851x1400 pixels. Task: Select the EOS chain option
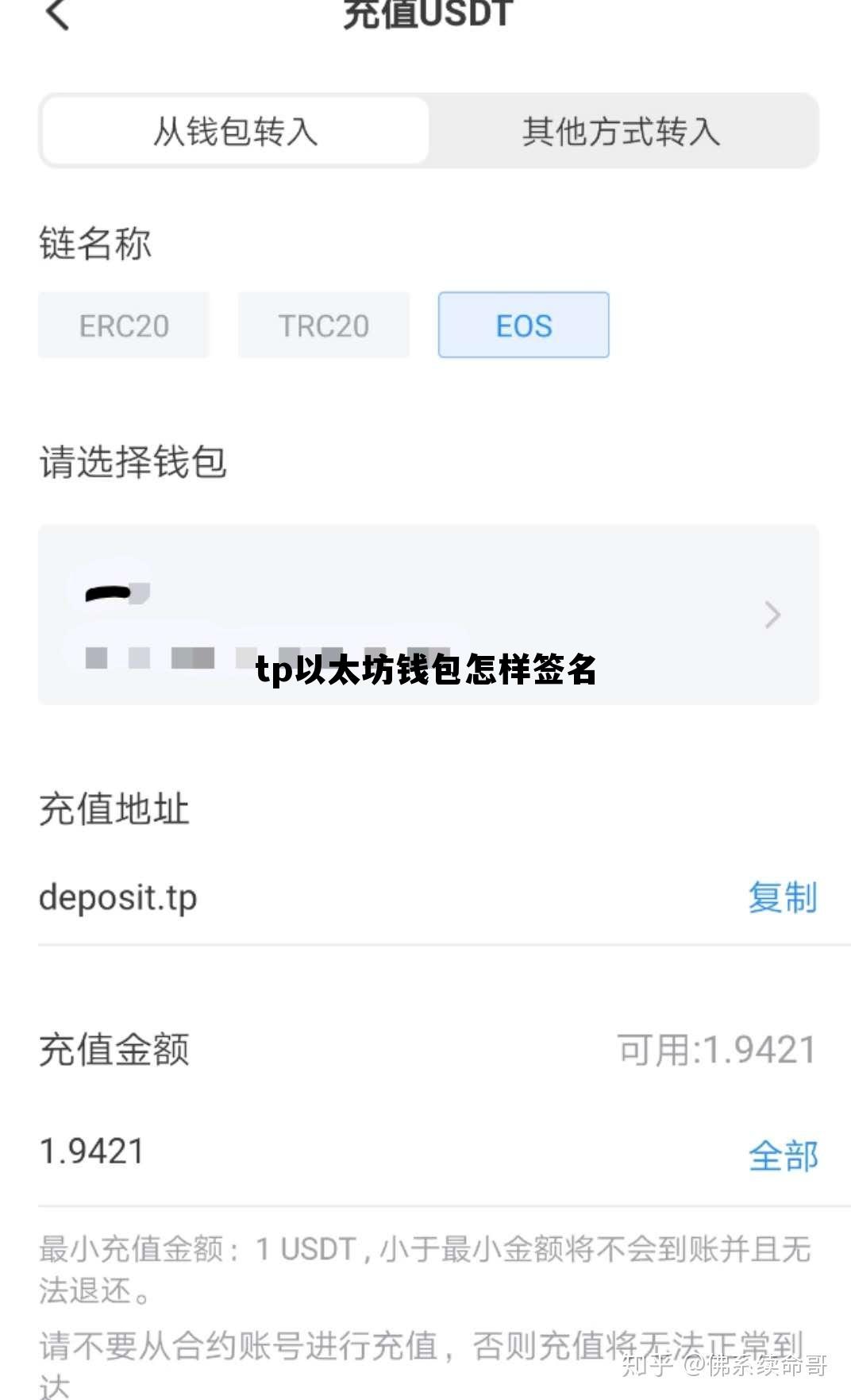point(523,325)
